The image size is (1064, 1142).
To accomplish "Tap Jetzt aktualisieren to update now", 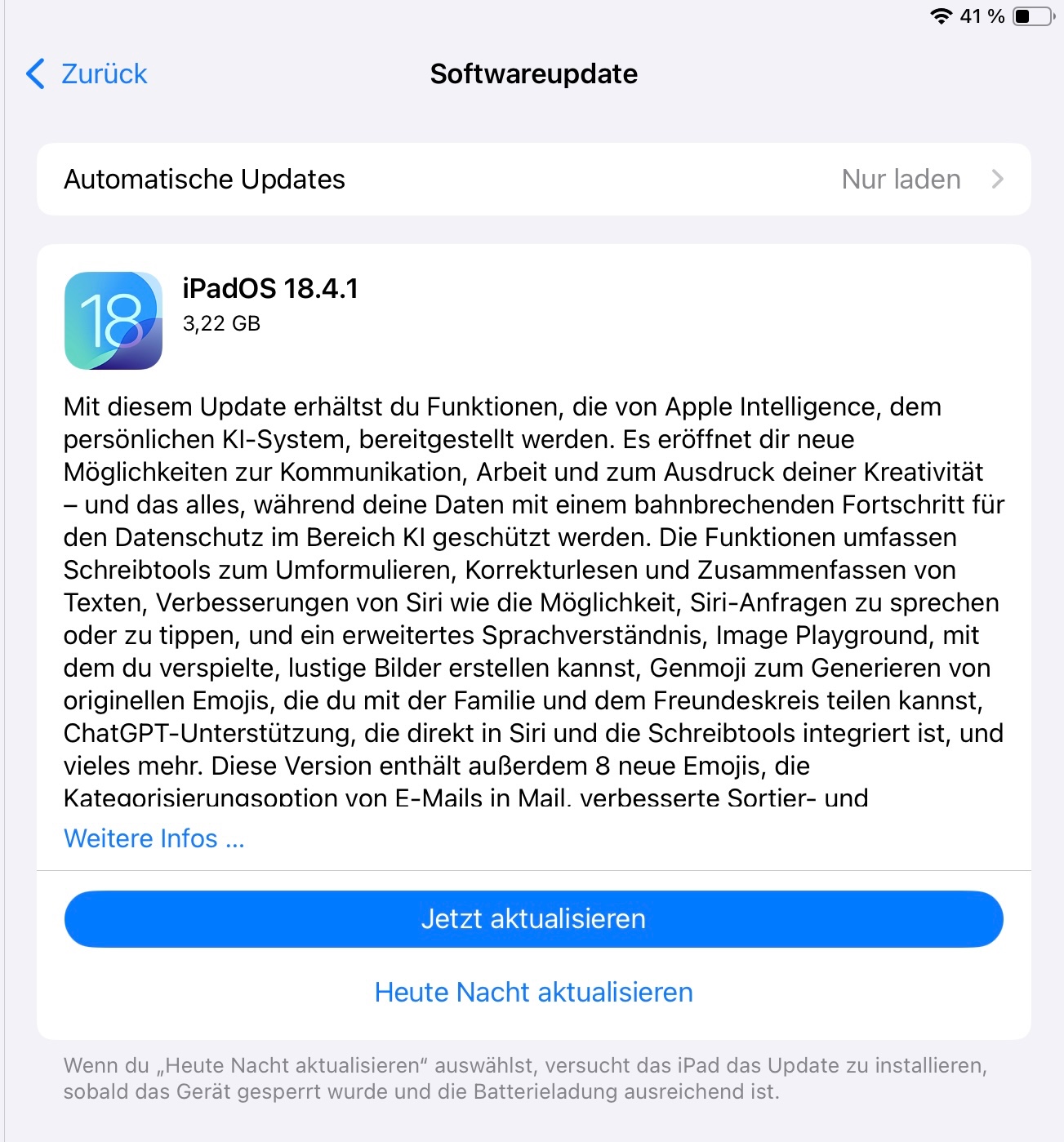I will [533, 919].
